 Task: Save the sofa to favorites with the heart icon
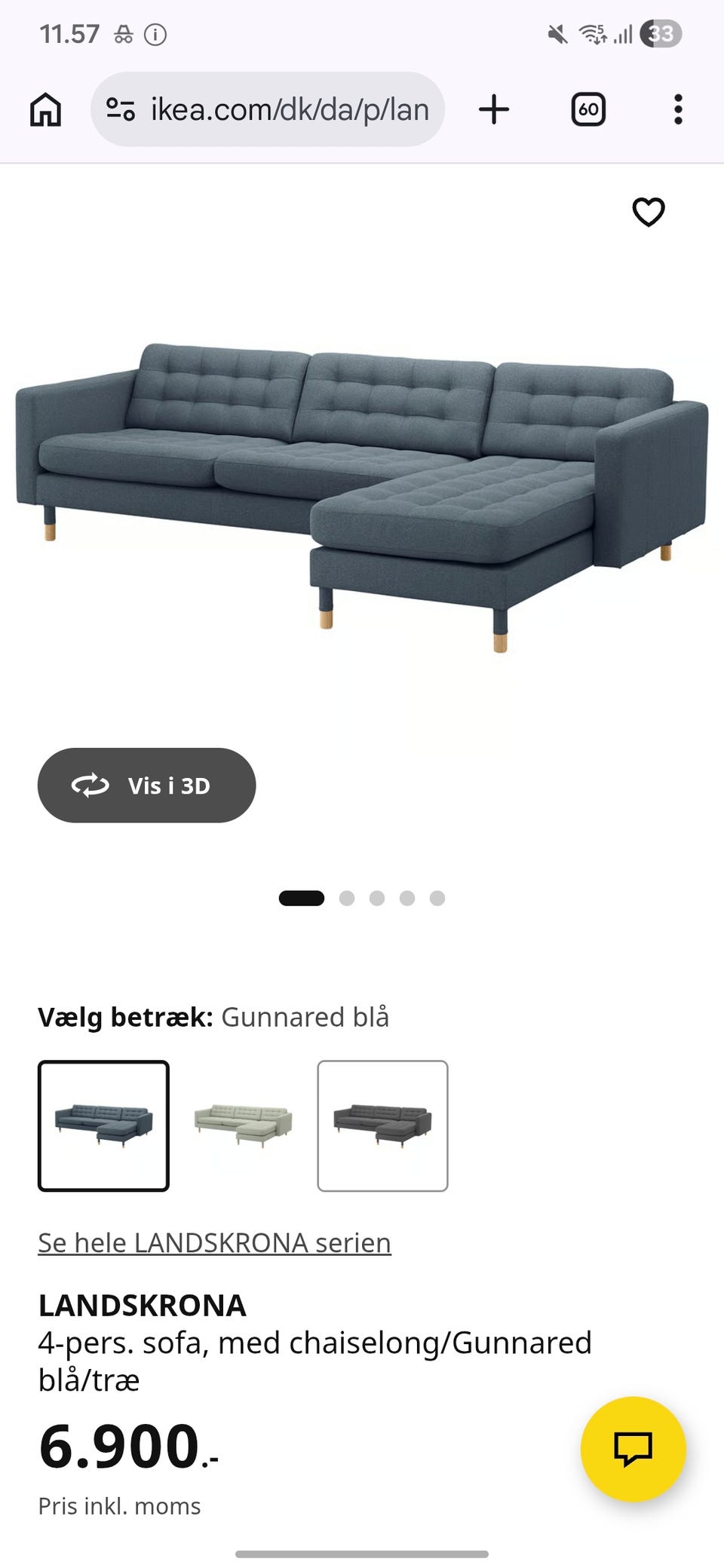(x=647, y=212)
